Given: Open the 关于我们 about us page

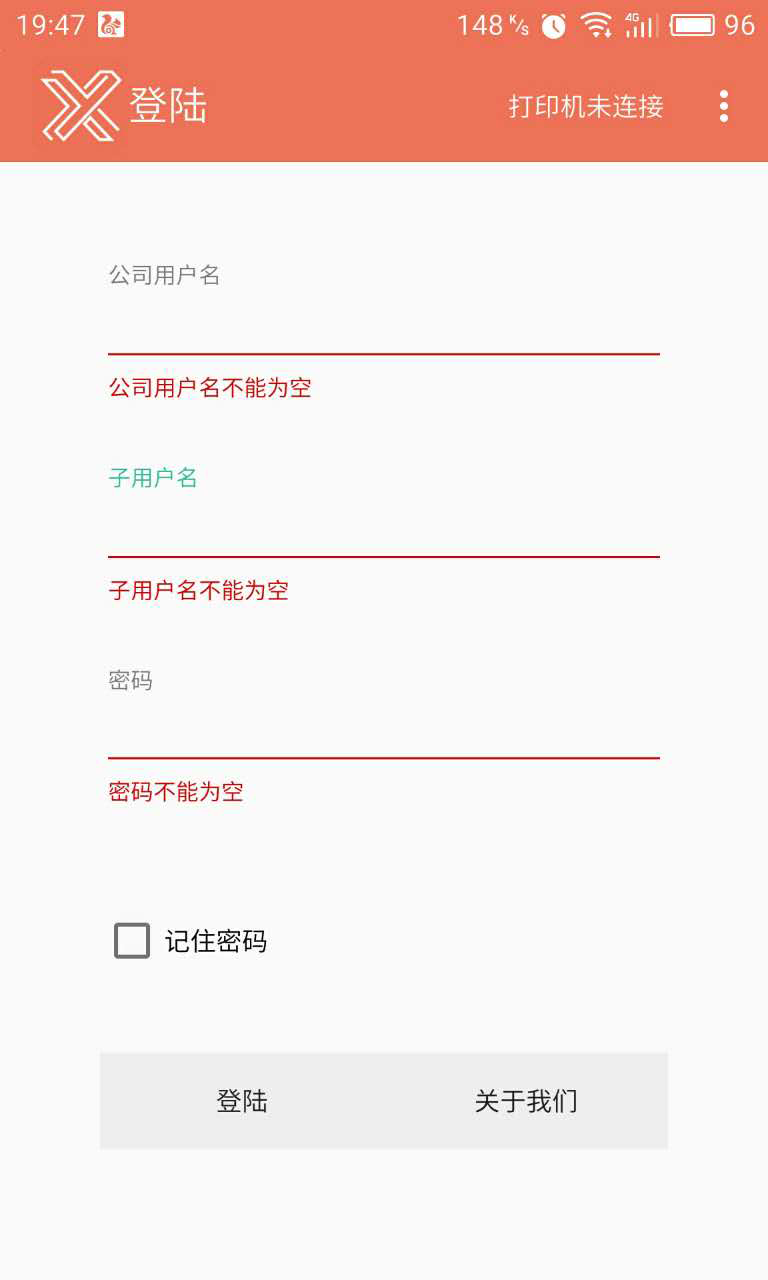Looking at the screenshot, I should pos(526,1101).
